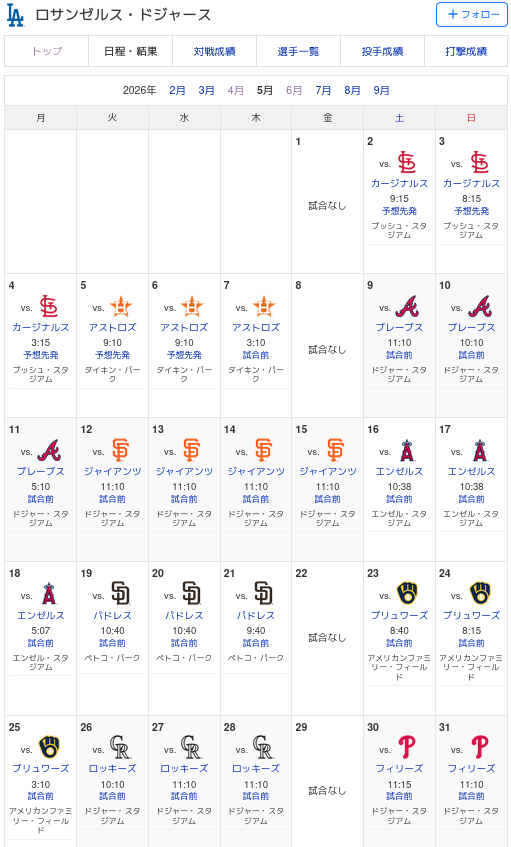Check 予想先発 for the May 5 Astros game
The height and width of the screenshot is (847, 511).
pyautogui.click(x=112, y=355)
